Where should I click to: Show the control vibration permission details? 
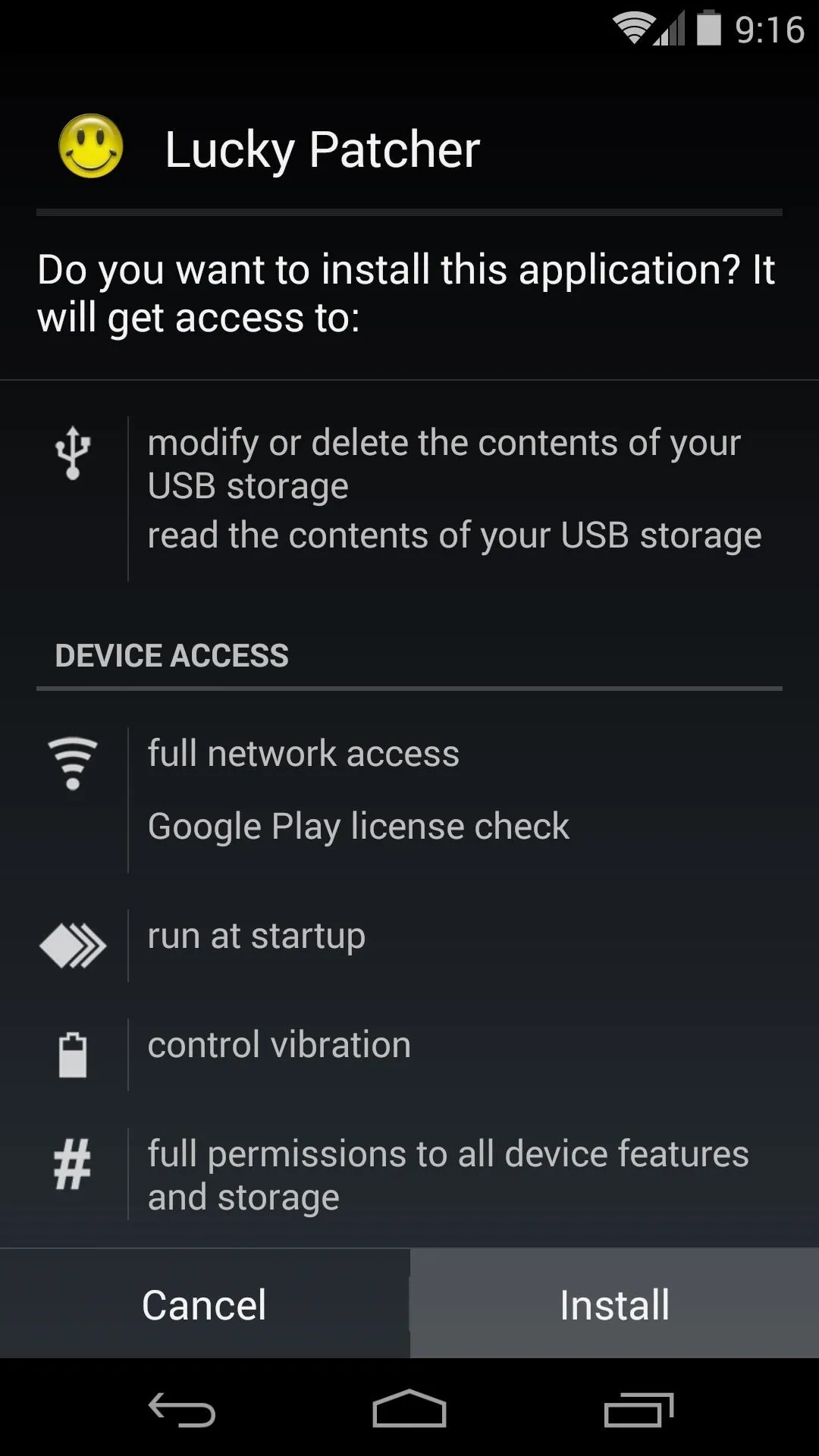(x=279, y=1045)
